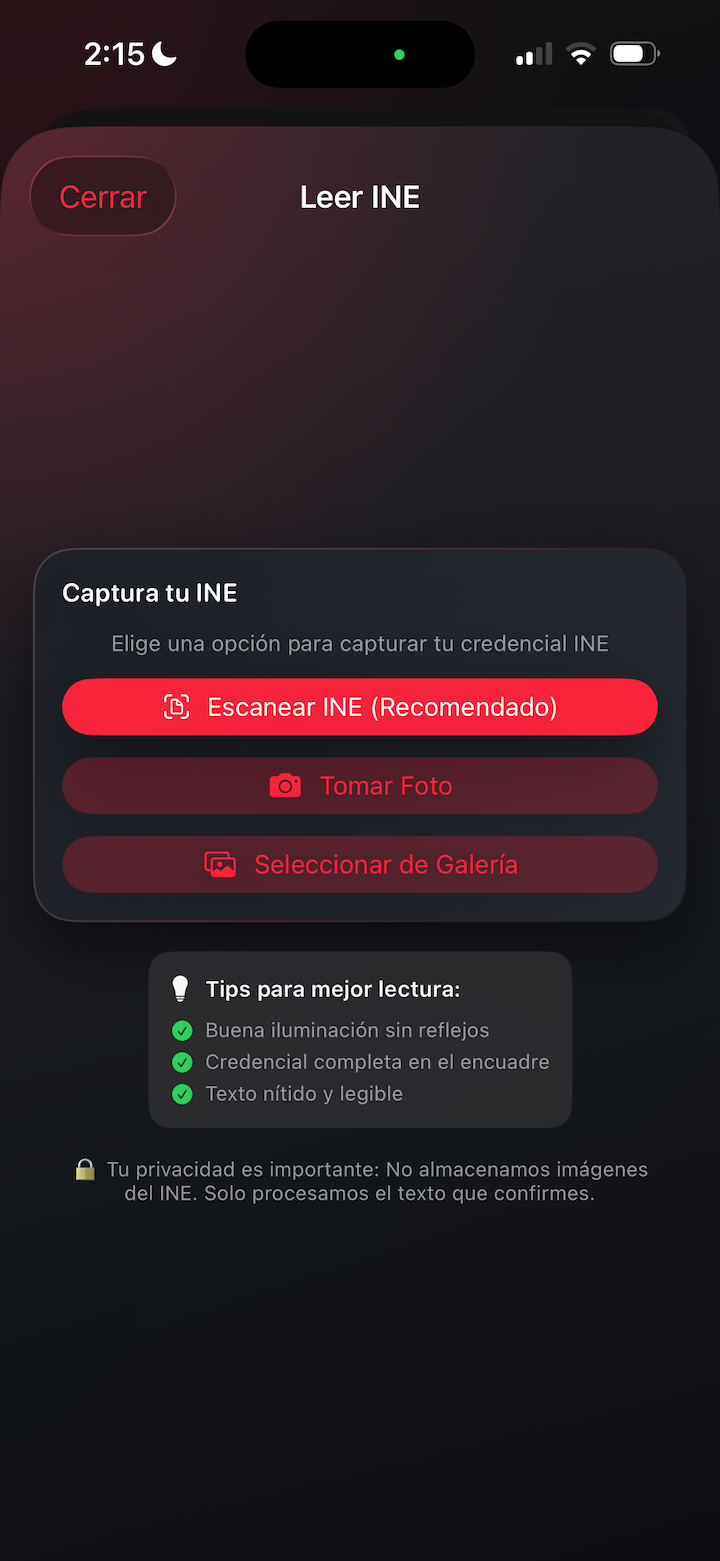The height and width of the screenshot is (1561, 720).
Task: Tap the battery indicator in the status bar
Action: click(x=633, y=54)
